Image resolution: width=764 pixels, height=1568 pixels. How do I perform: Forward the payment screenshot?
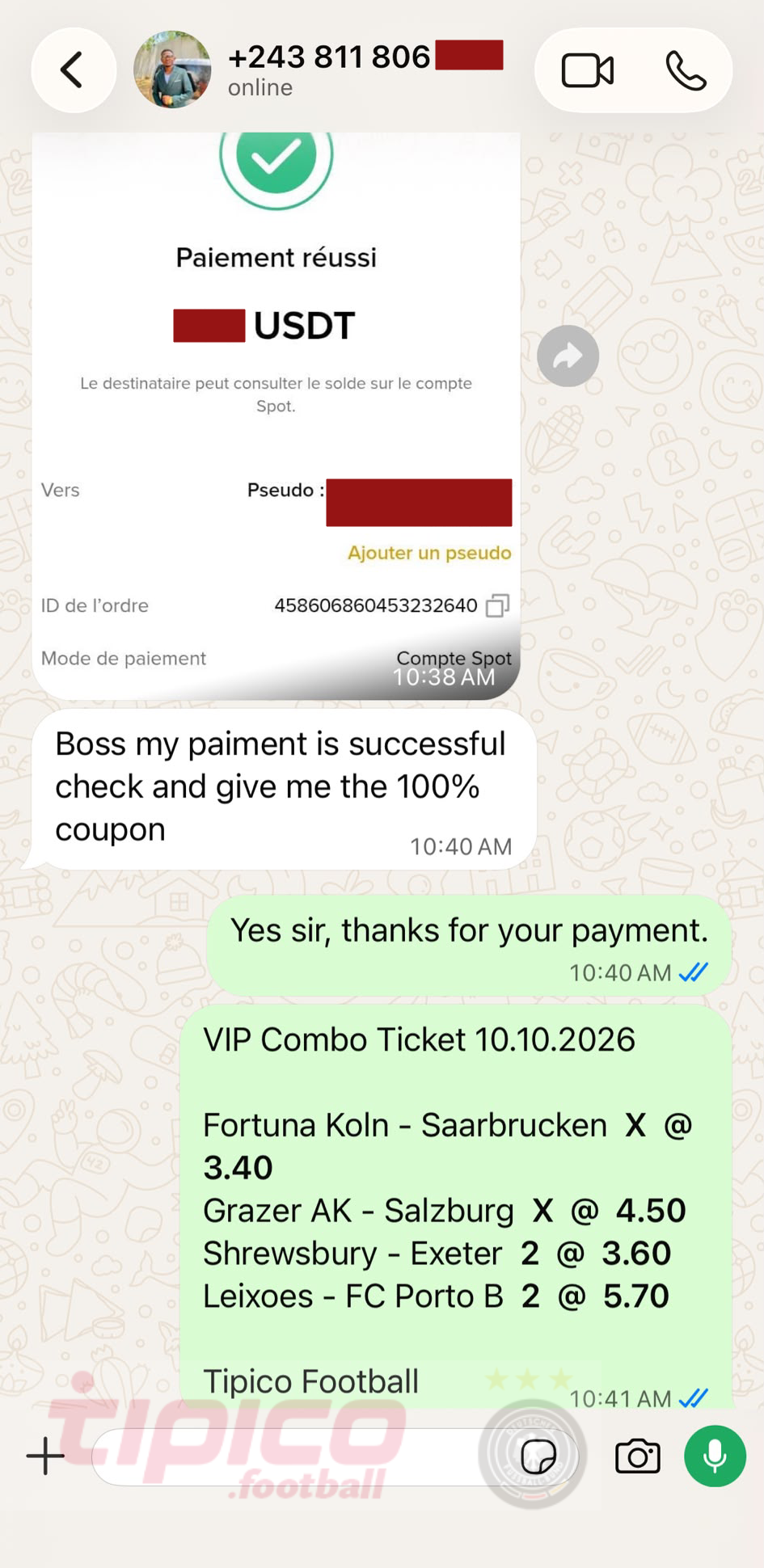568,356
